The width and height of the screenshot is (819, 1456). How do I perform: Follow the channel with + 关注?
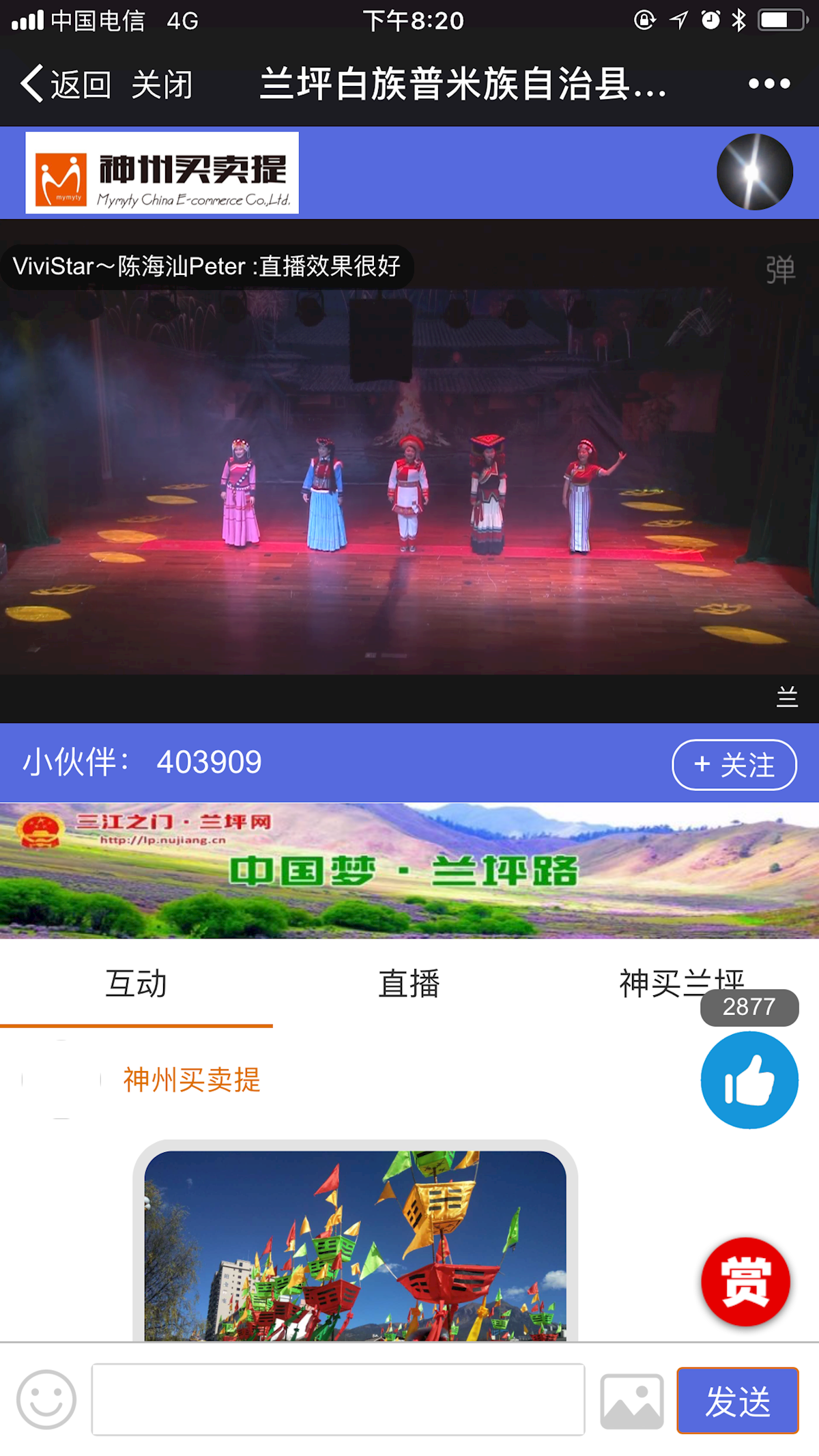tap(734, 765)
